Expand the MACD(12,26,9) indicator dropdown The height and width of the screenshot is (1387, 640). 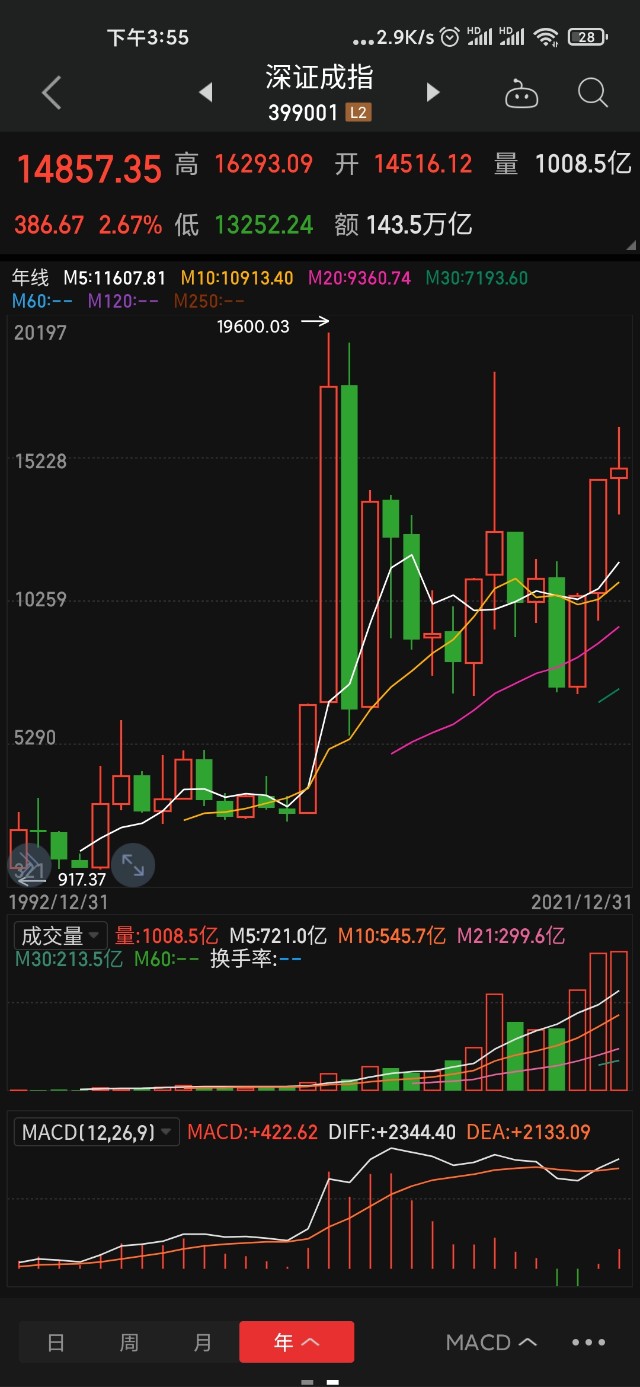(97, 1132)
